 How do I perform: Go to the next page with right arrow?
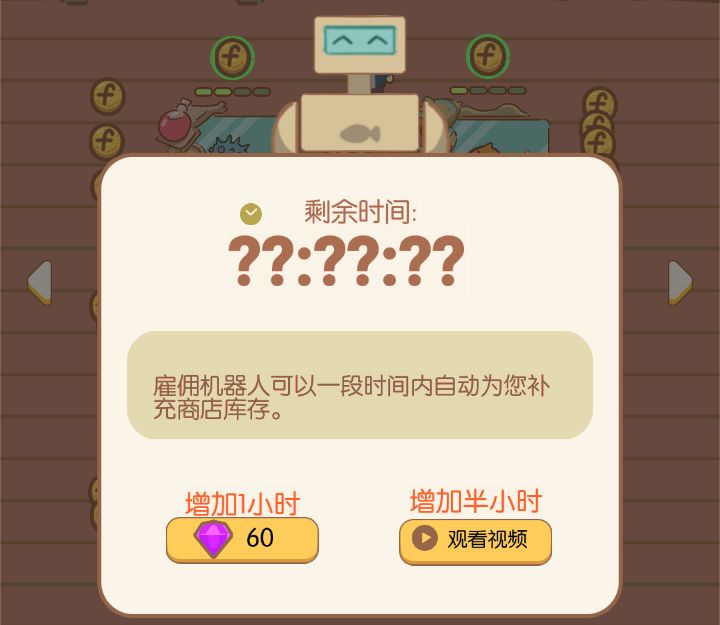tap(680, 282)
